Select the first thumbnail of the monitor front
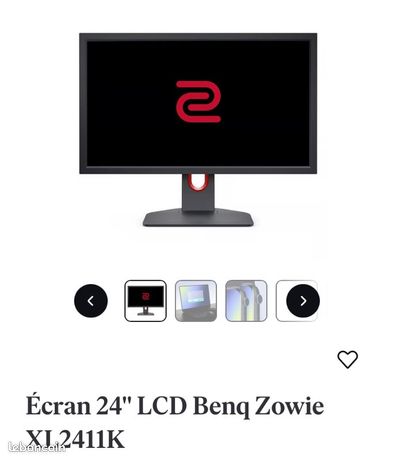The width and height of the screenshot is (394, 460). tap(145, 301)
